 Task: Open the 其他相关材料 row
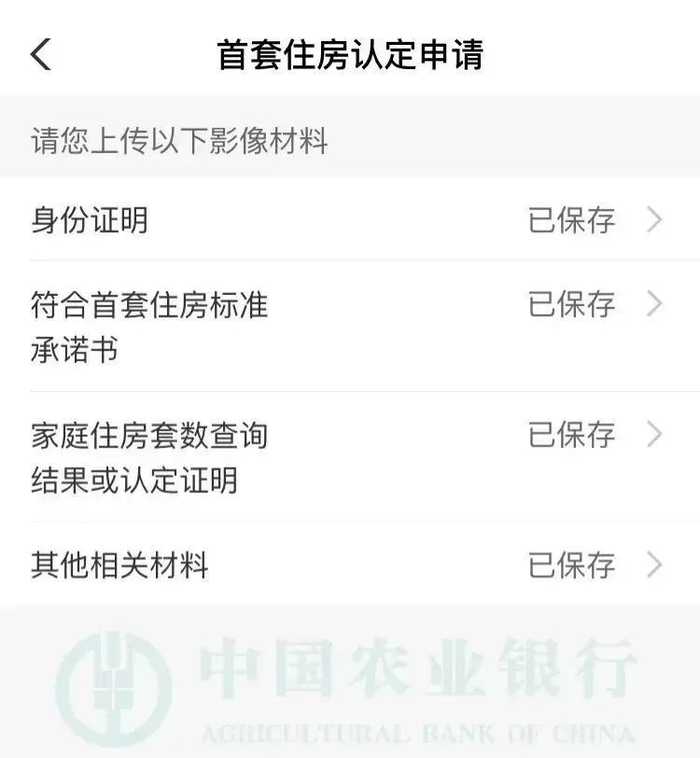click(x=350, y=564)
